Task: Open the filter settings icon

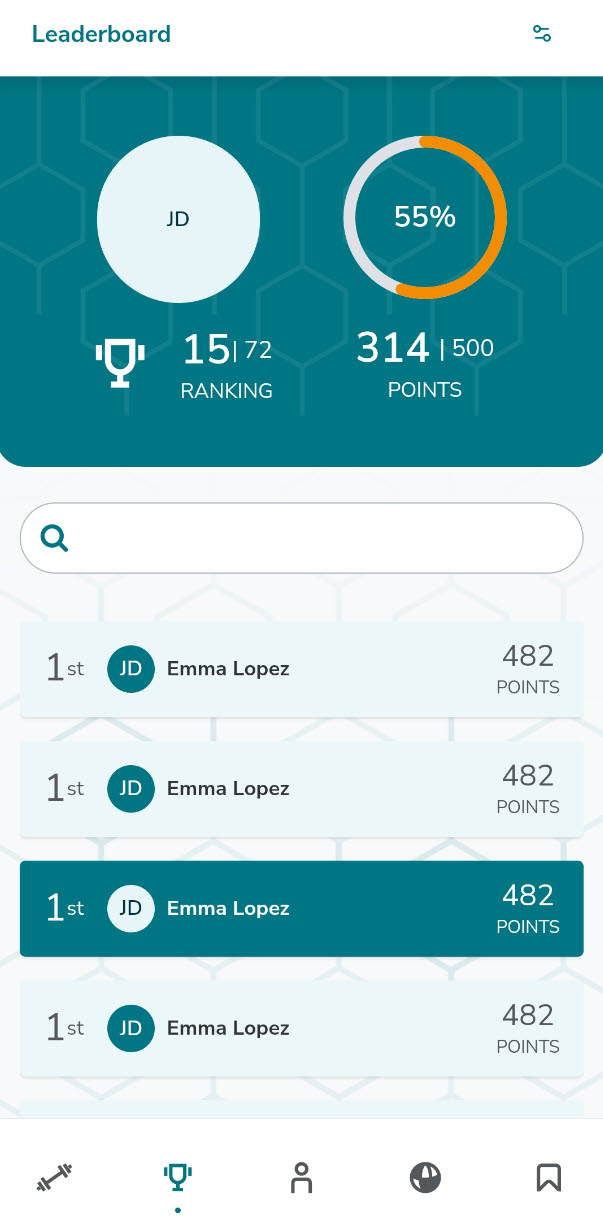Action: (x=542, y=34)
